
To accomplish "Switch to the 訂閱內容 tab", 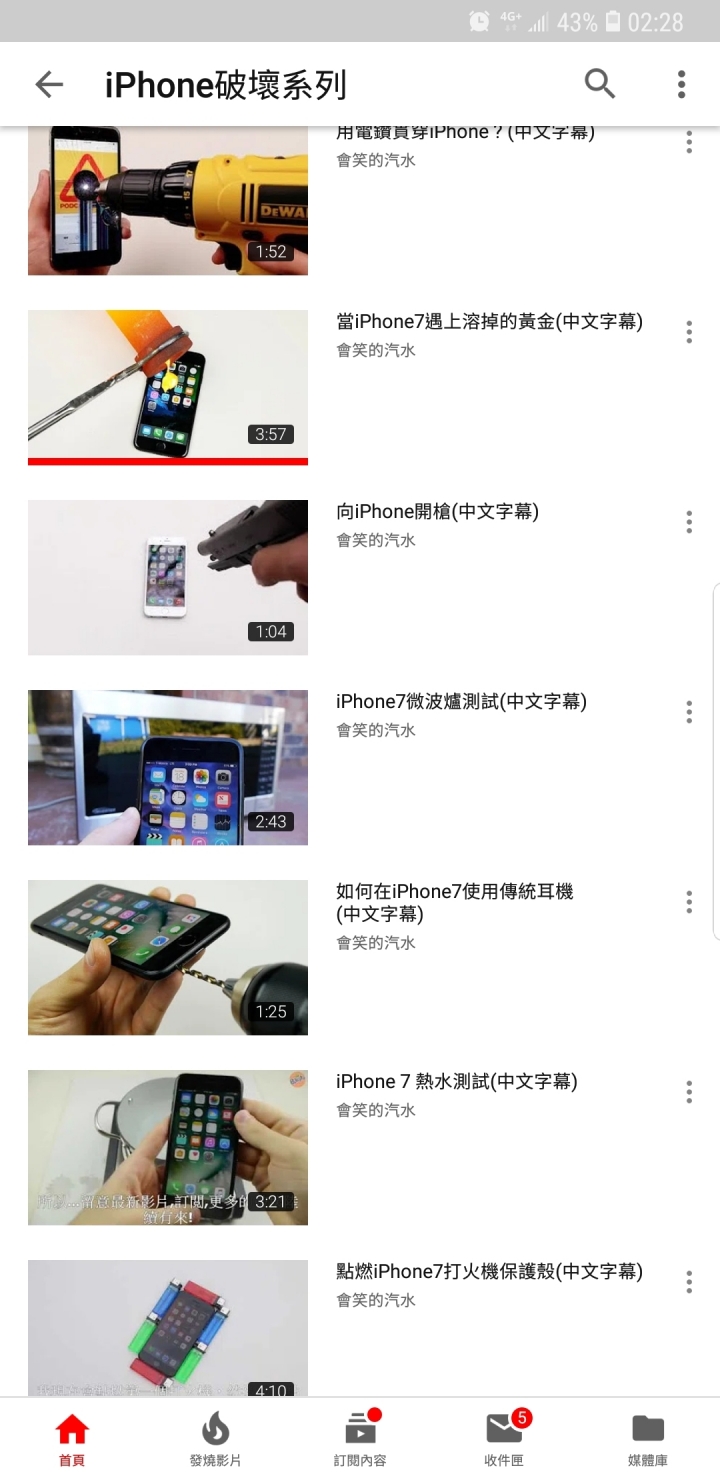I will [360, 1438].
